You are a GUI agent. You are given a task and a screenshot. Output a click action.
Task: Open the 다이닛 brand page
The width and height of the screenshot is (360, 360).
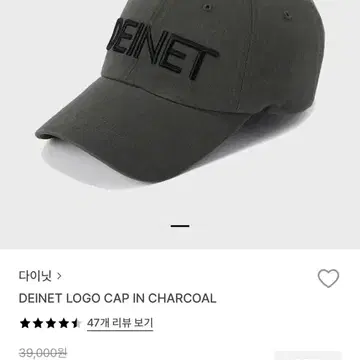pos(40,276)
